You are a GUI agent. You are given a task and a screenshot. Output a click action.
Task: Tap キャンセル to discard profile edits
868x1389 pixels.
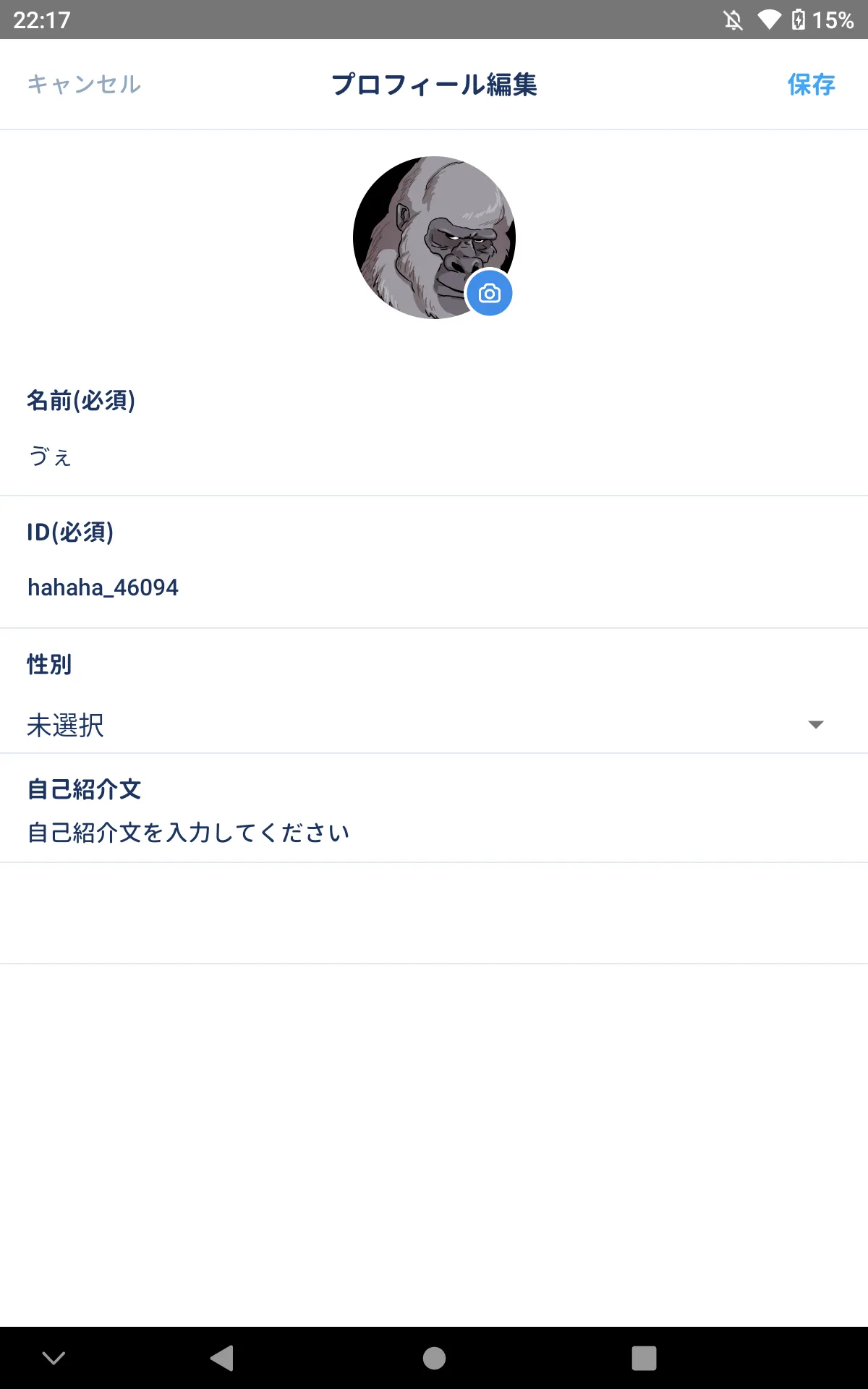(84, 85)
